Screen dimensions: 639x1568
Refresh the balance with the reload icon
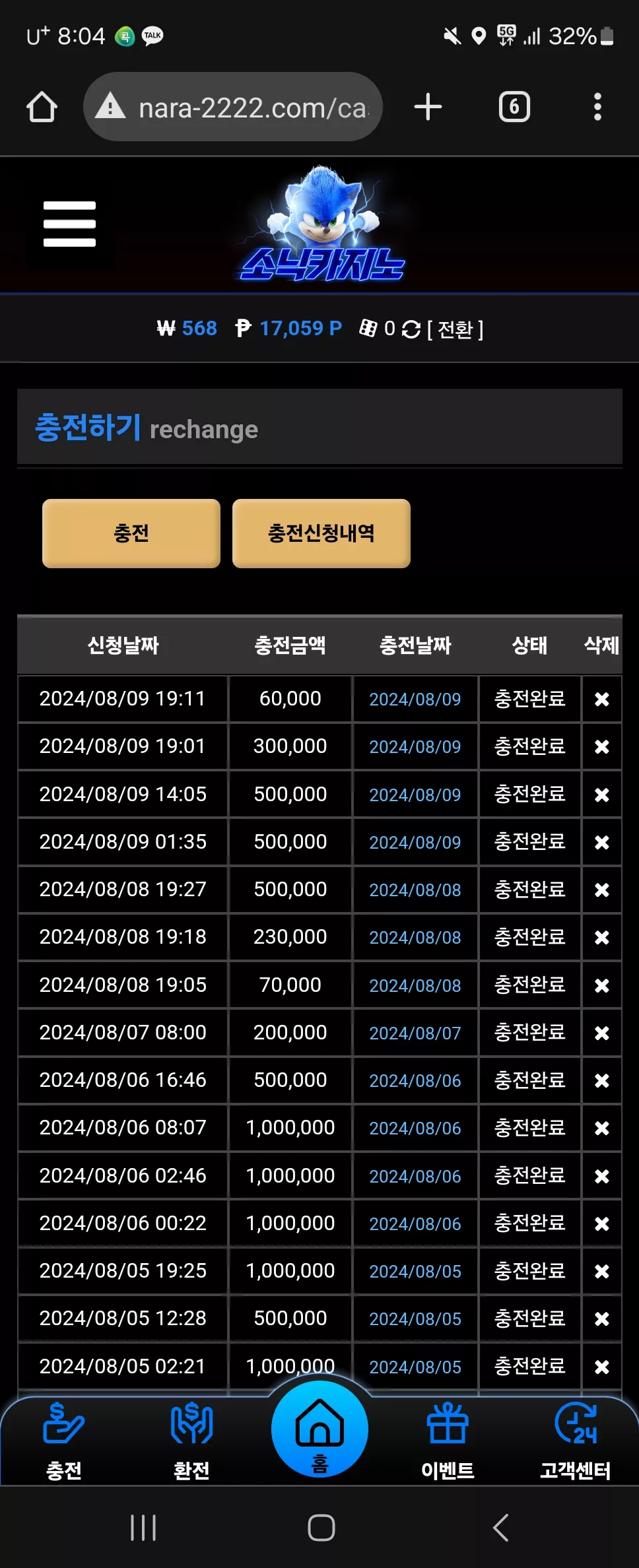click(x=411, y=329)
